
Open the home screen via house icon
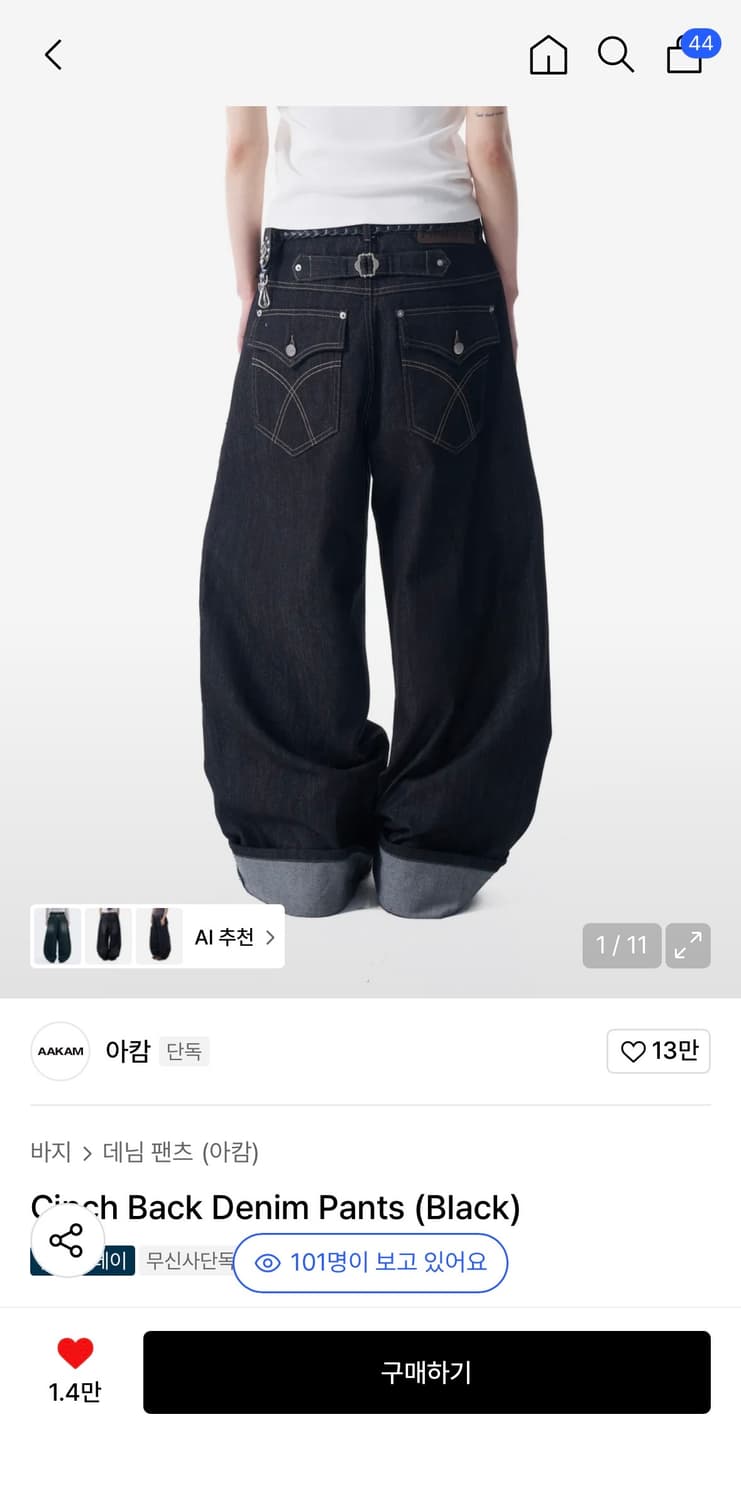point(548,55)
